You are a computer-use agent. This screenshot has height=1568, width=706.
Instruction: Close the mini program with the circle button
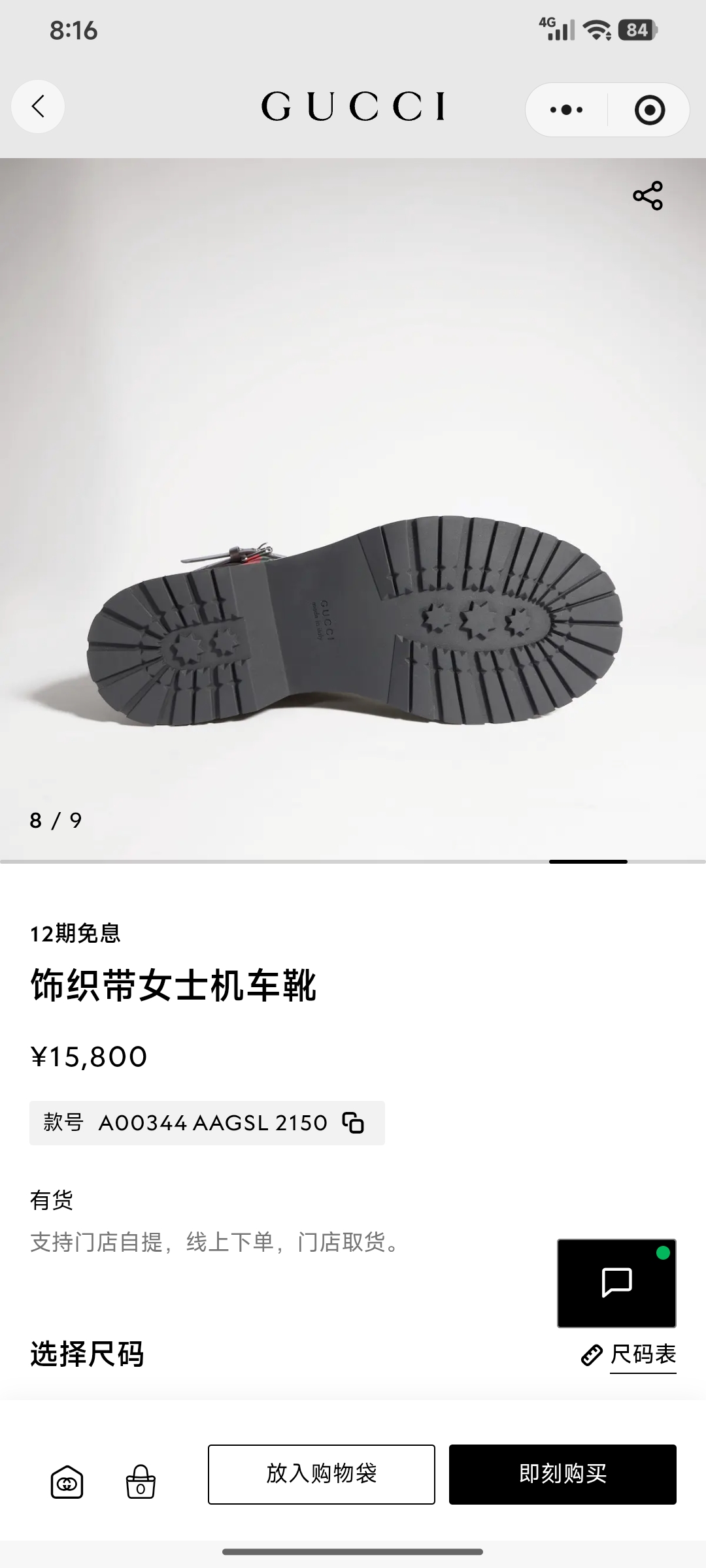pos(649,110)
